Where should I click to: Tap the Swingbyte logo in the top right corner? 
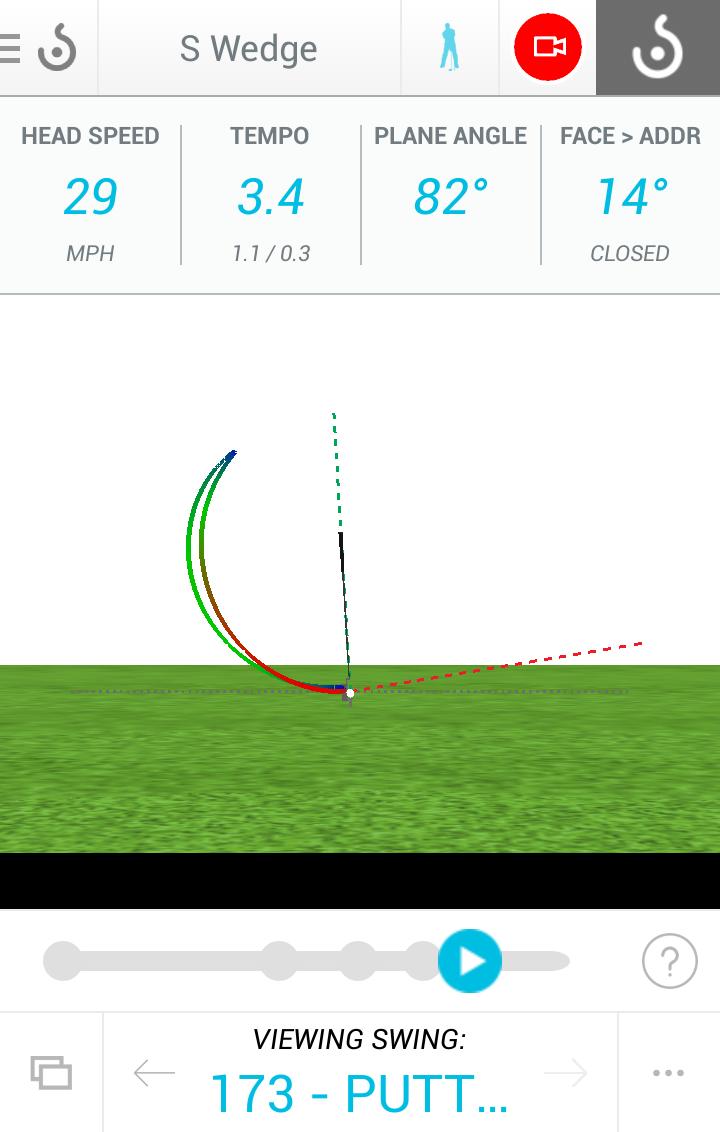click(657, 46)
